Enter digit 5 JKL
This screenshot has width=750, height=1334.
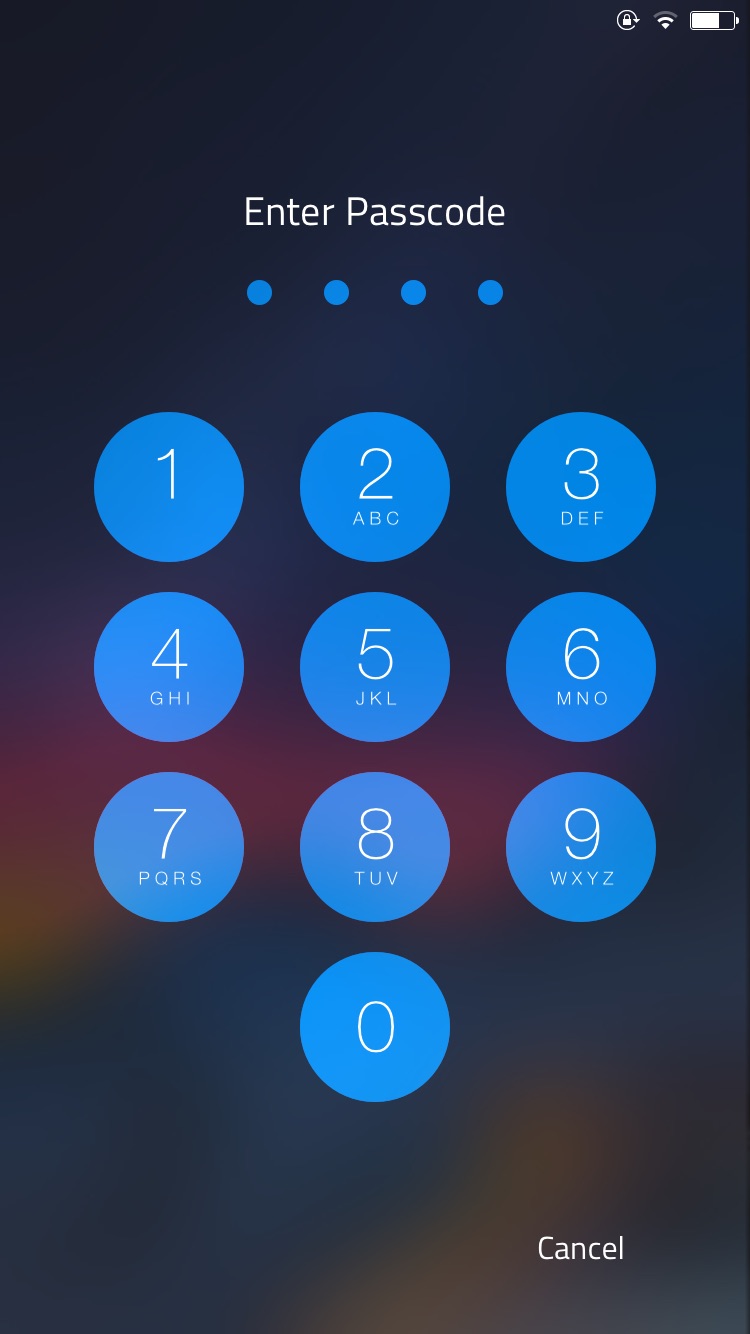(x=375, y=667)
